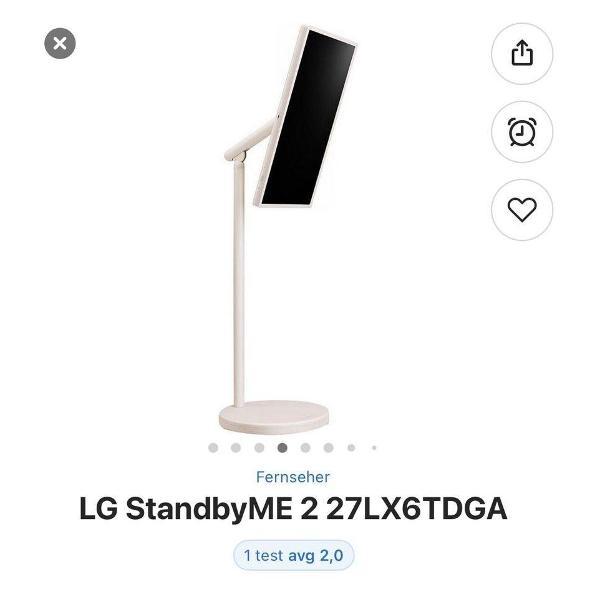Set a price alert via the alarm icon
This screenshot has width=600, height=600.
pyautogui.click(x=522, y=131)
